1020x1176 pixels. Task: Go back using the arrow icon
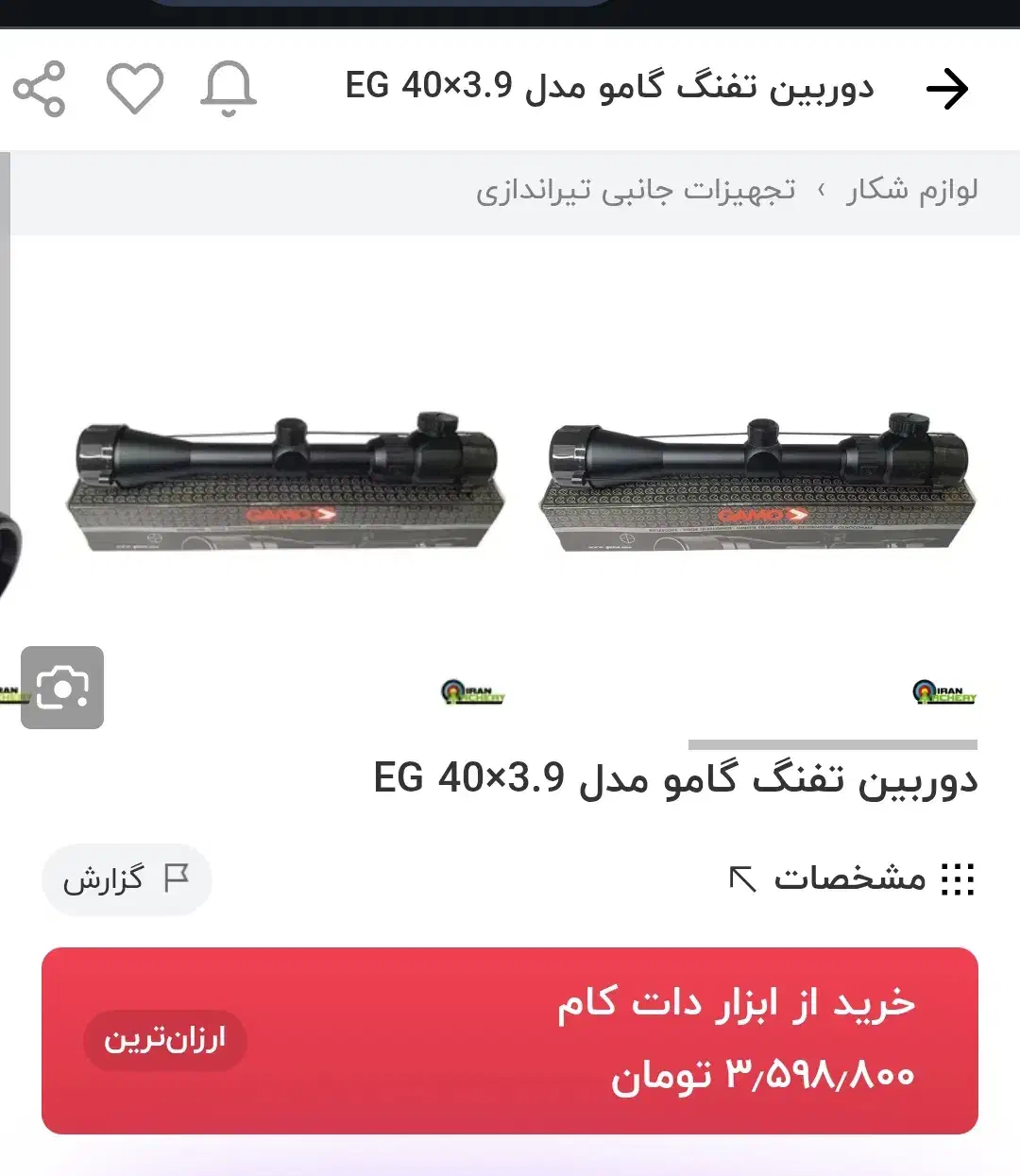(947, 88)
